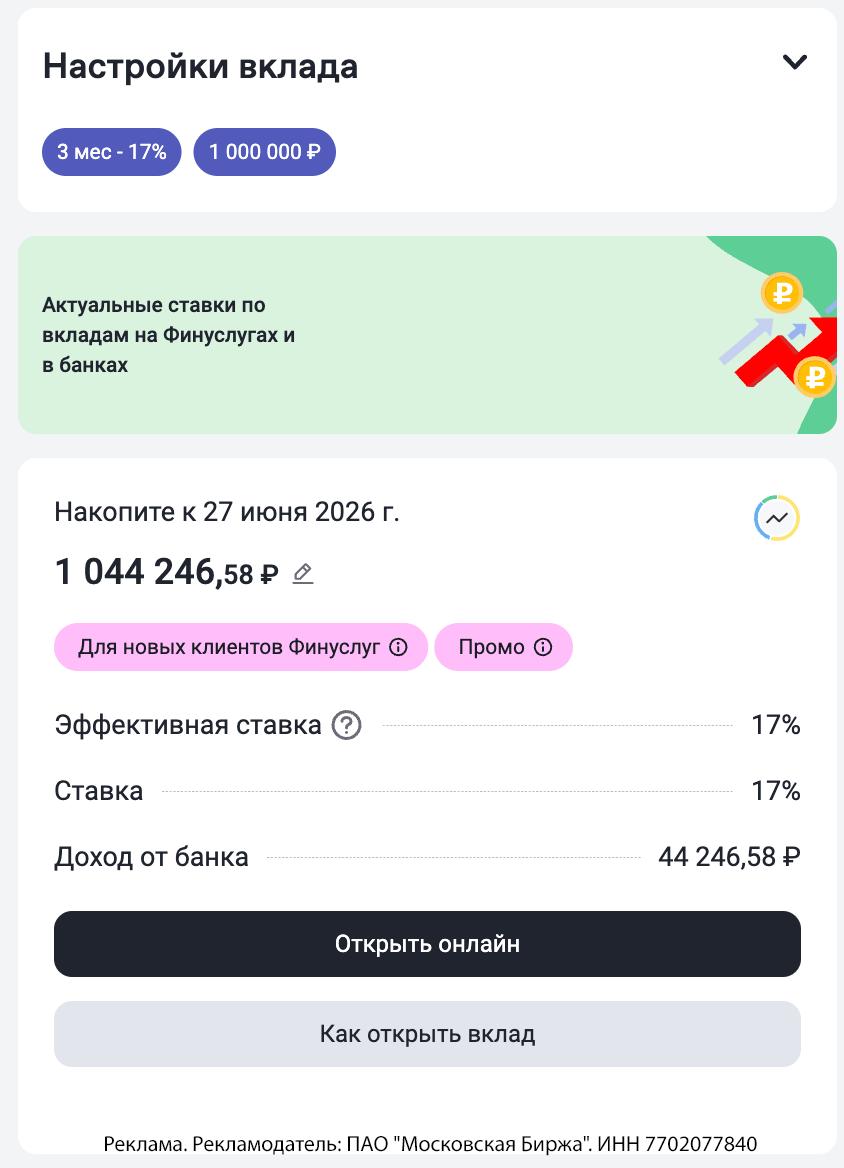Expand the Настройки вклада section
This screenshot has width=844, height=1168.
click(794, 63)
